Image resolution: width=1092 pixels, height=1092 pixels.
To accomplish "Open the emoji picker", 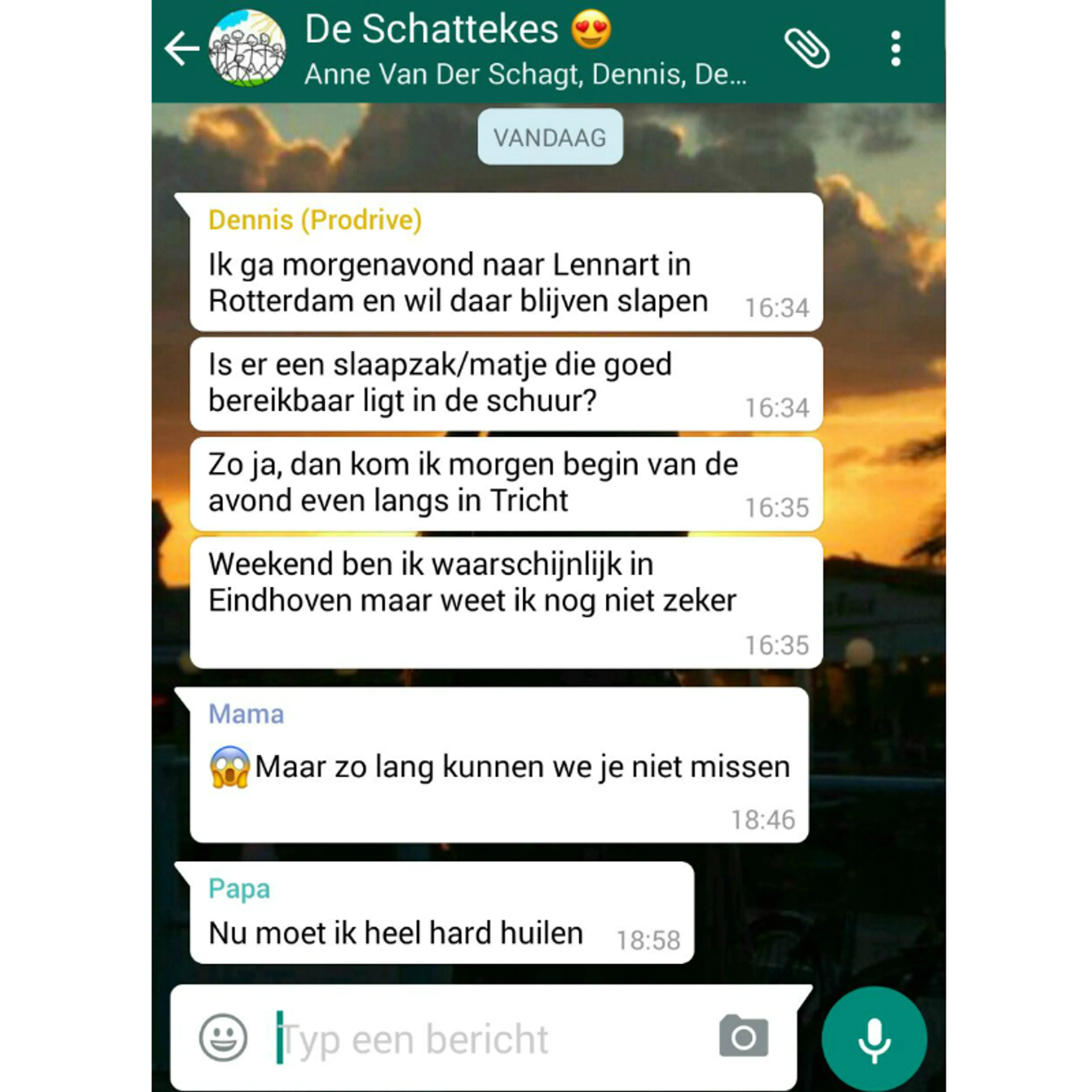I will point(223,1037).
